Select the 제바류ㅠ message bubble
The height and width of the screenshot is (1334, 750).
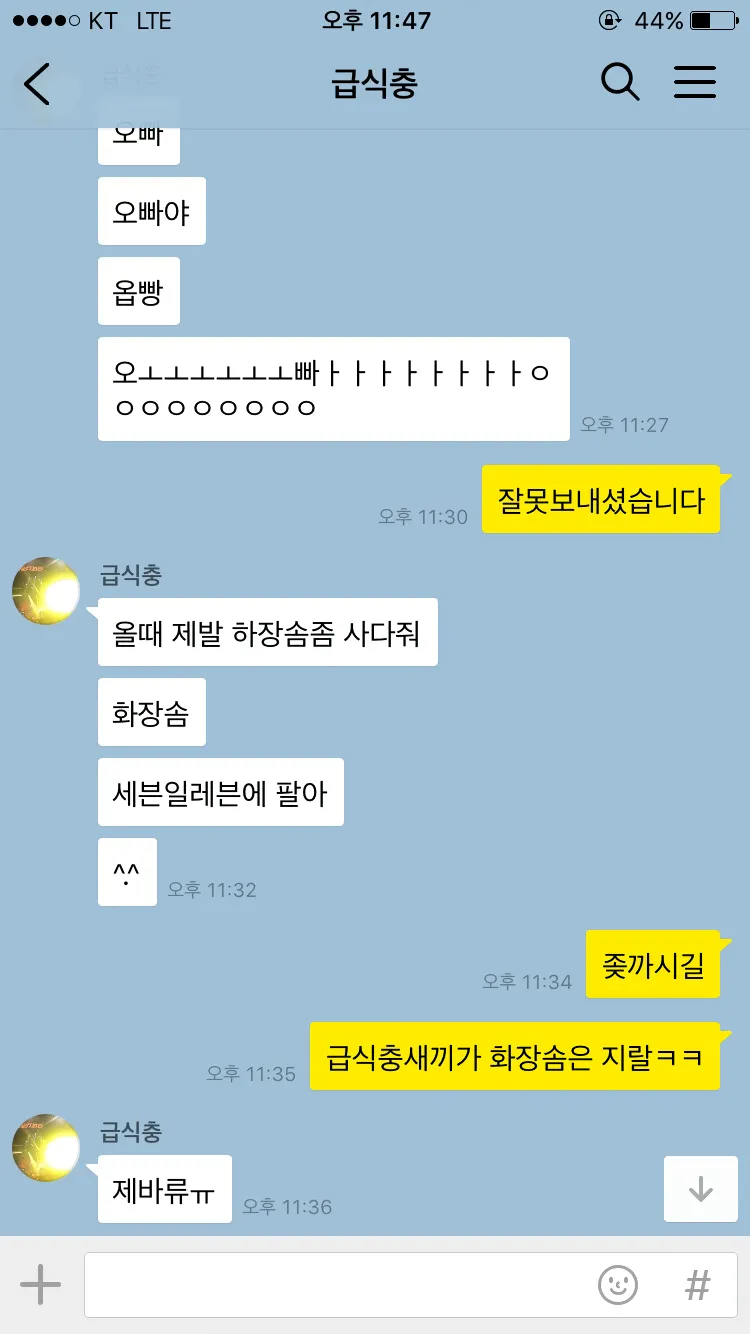pos(164,1188)
